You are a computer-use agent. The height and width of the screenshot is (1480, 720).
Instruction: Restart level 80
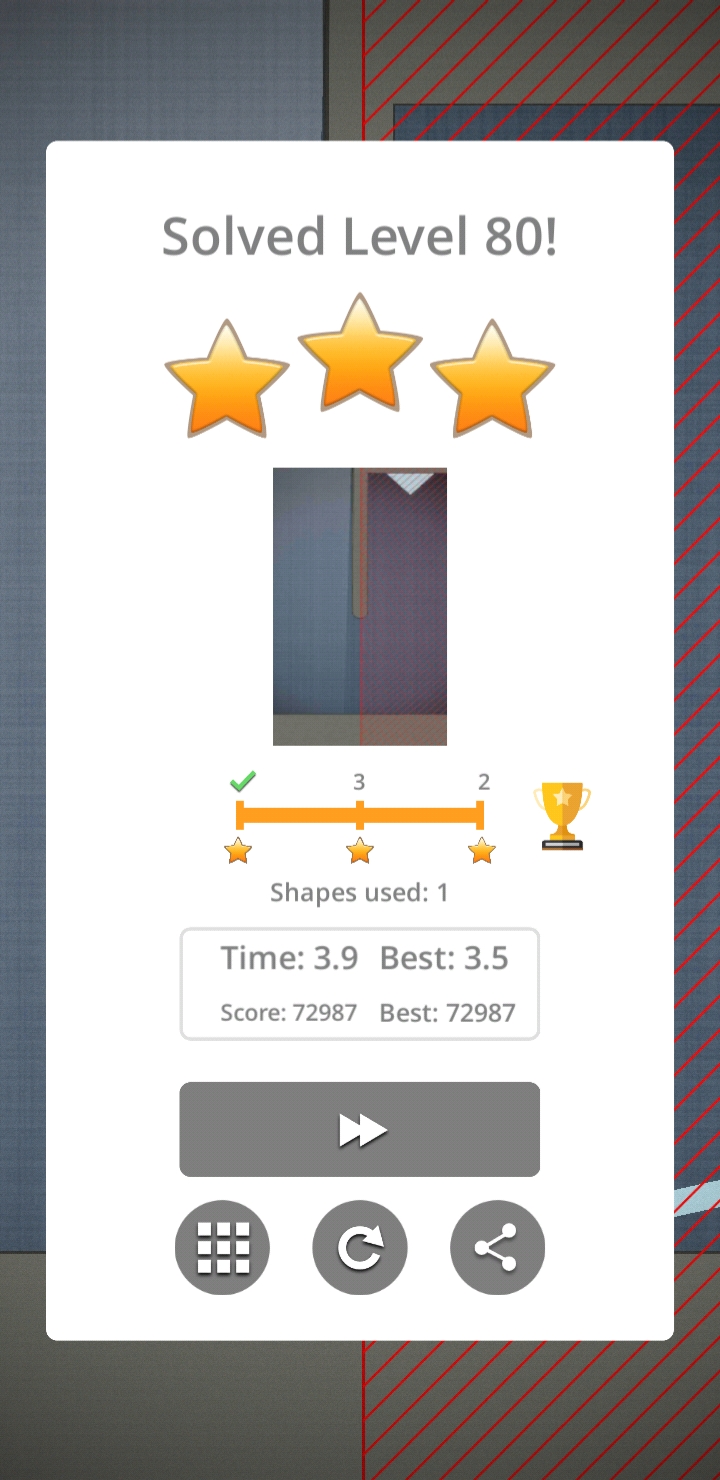point(360,1247)
